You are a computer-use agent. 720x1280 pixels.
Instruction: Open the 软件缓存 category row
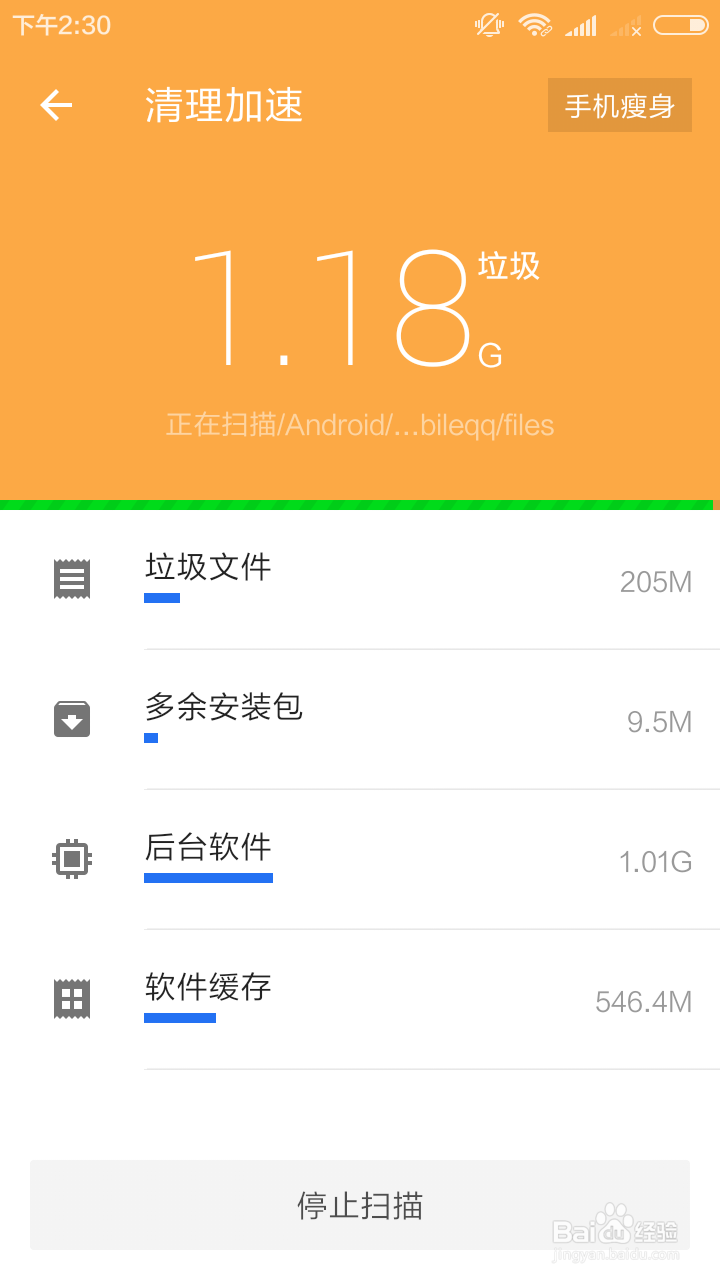[x=360, y=998]
